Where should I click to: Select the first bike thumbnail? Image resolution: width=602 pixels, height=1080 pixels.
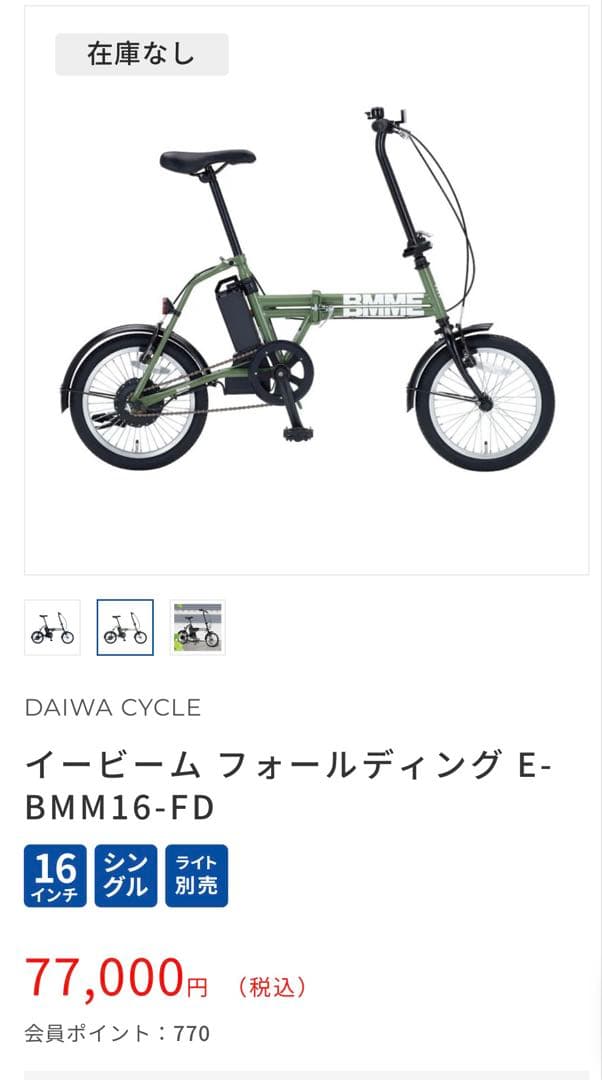point(52,627)
